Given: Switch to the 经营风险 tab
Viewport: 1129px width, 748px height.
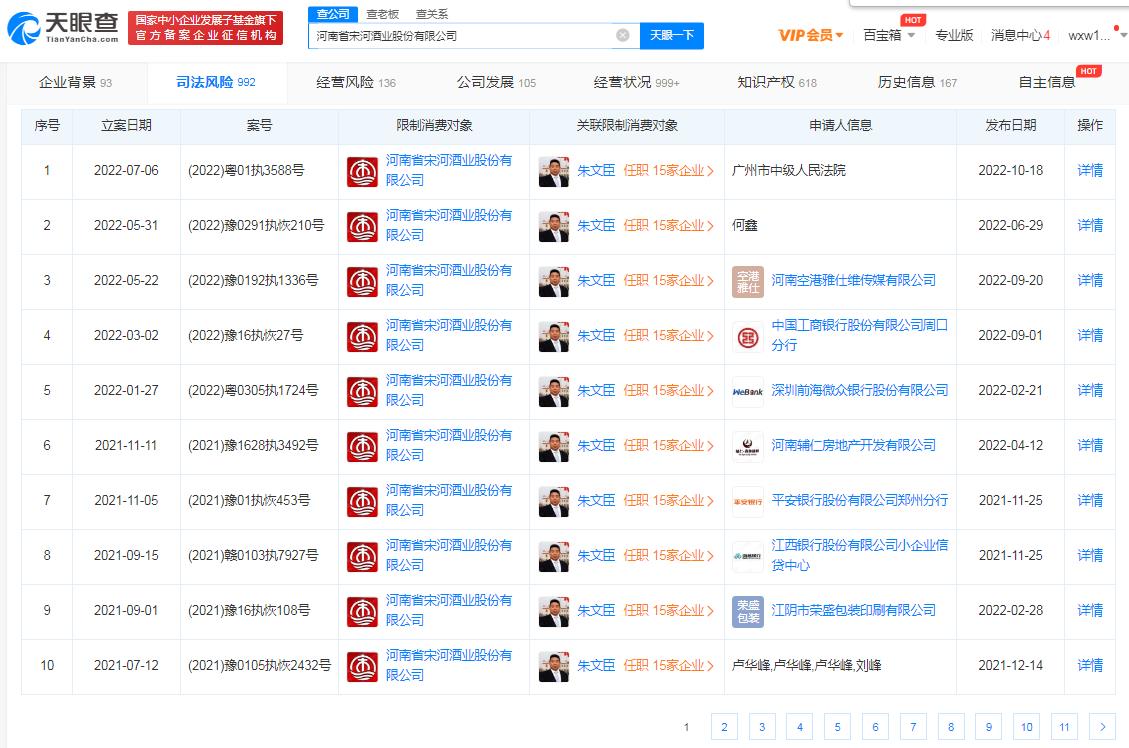Looking at the screenshot, I should click(355, 82).
